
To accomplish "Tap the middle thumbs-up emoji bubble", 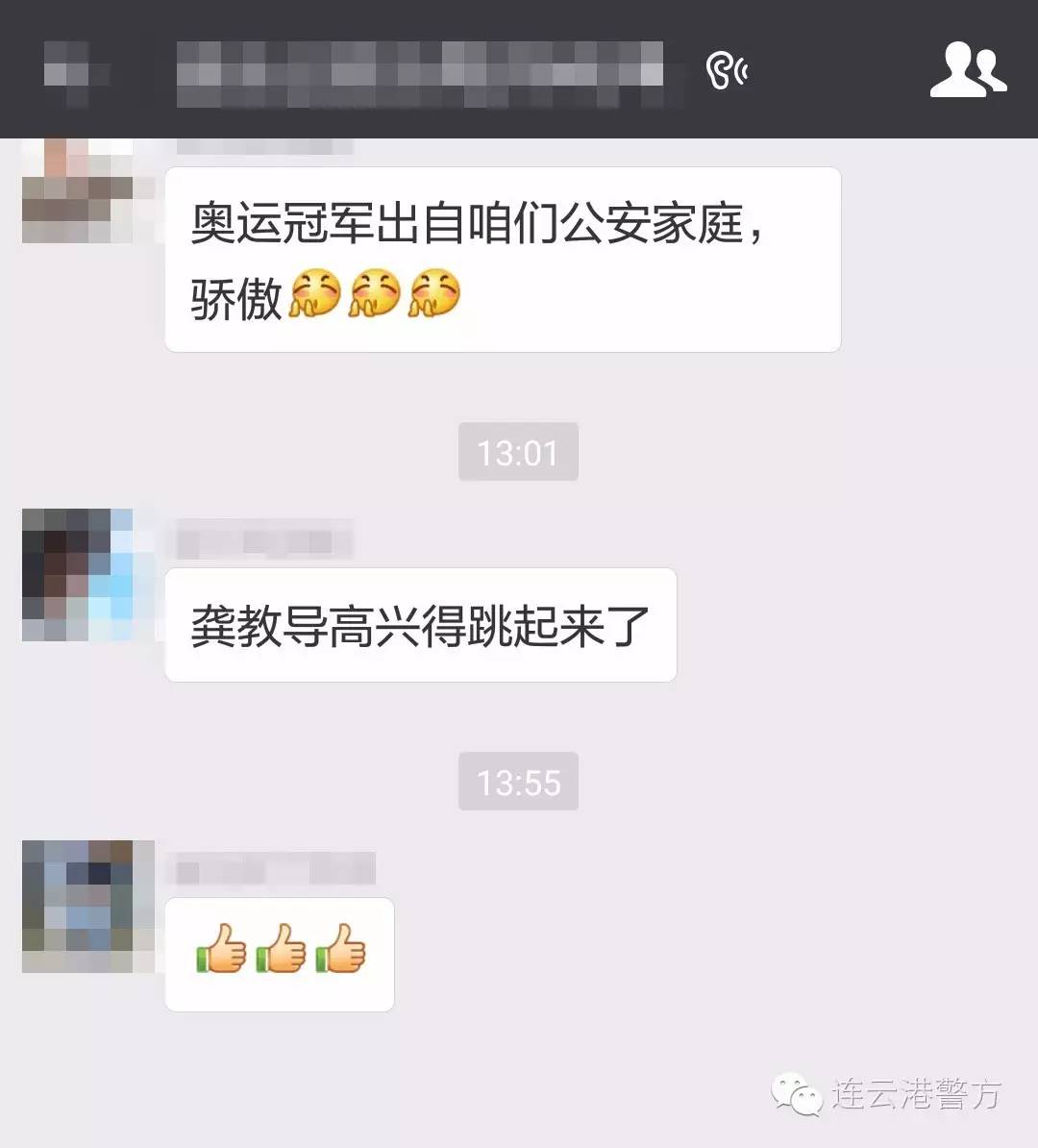I will (277, 952).
